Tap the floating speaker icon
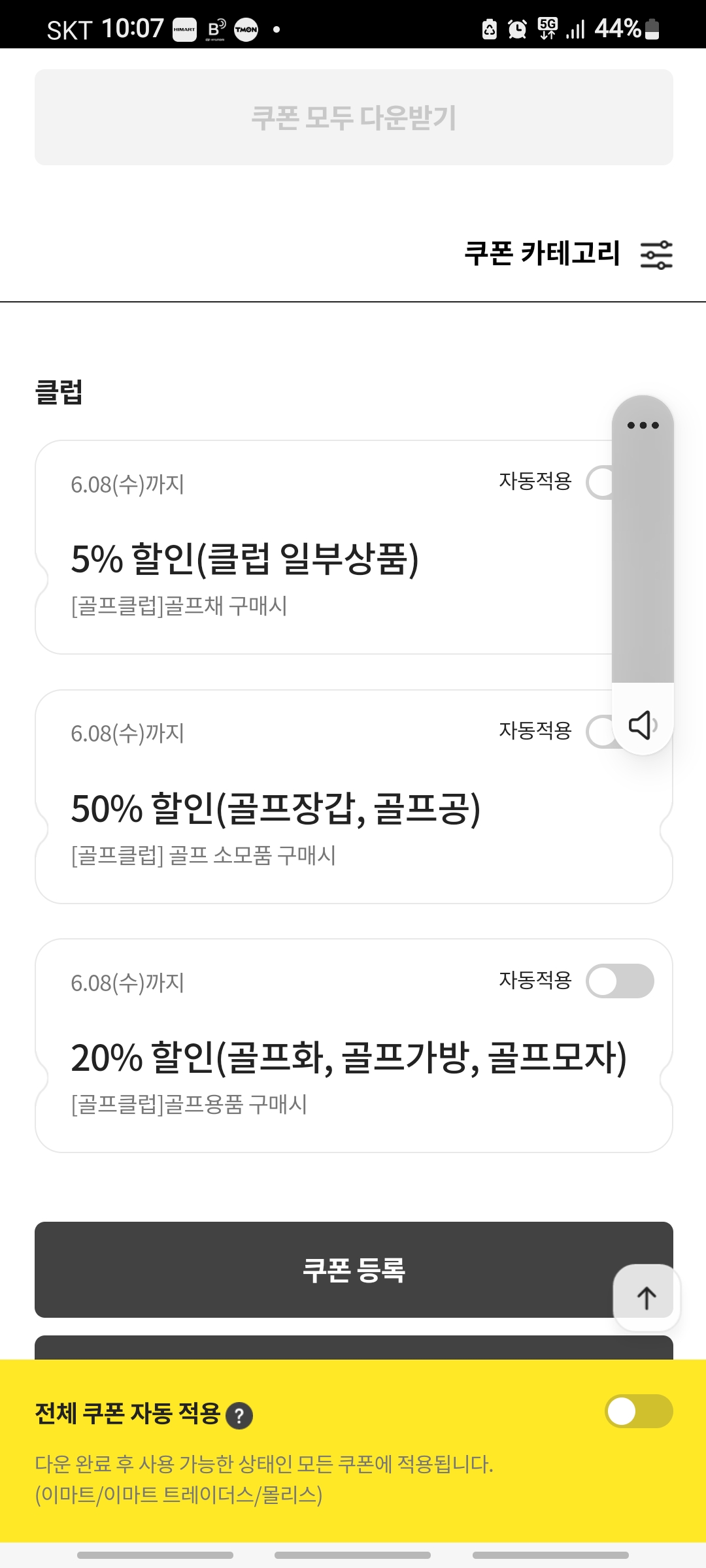706x1568 pixels. (x=643, y=725)
